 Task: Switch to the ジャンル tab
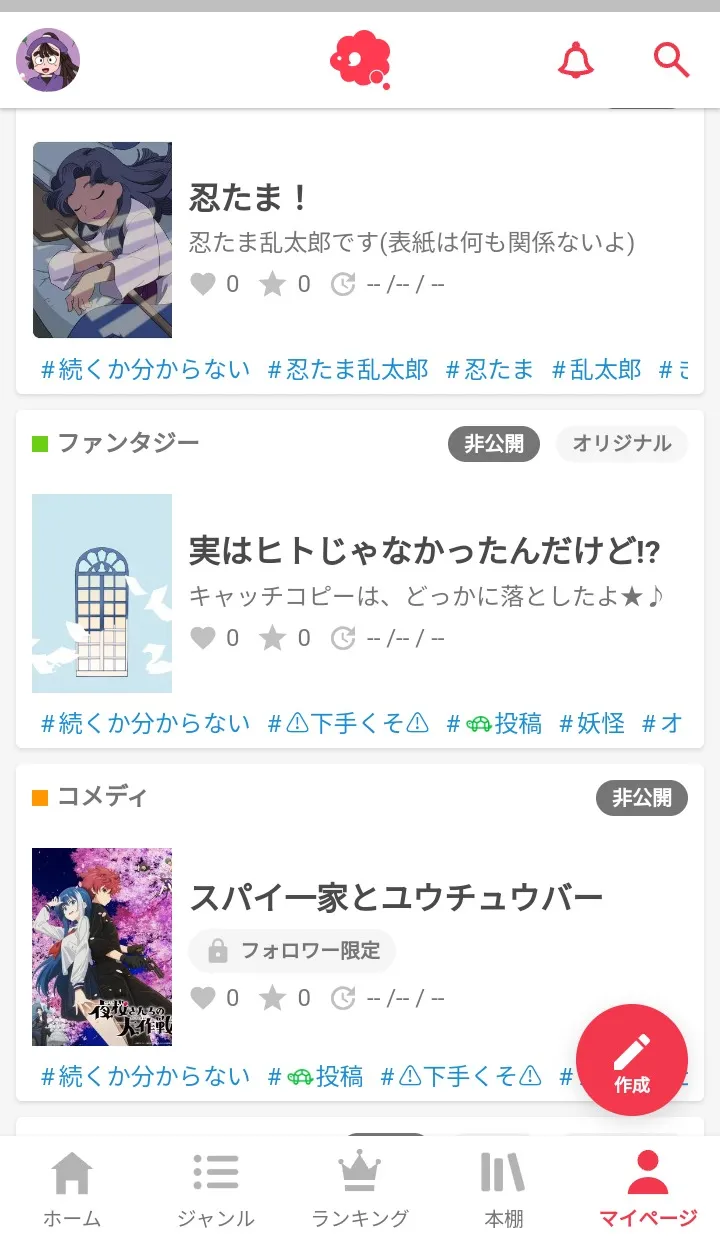216,1189
